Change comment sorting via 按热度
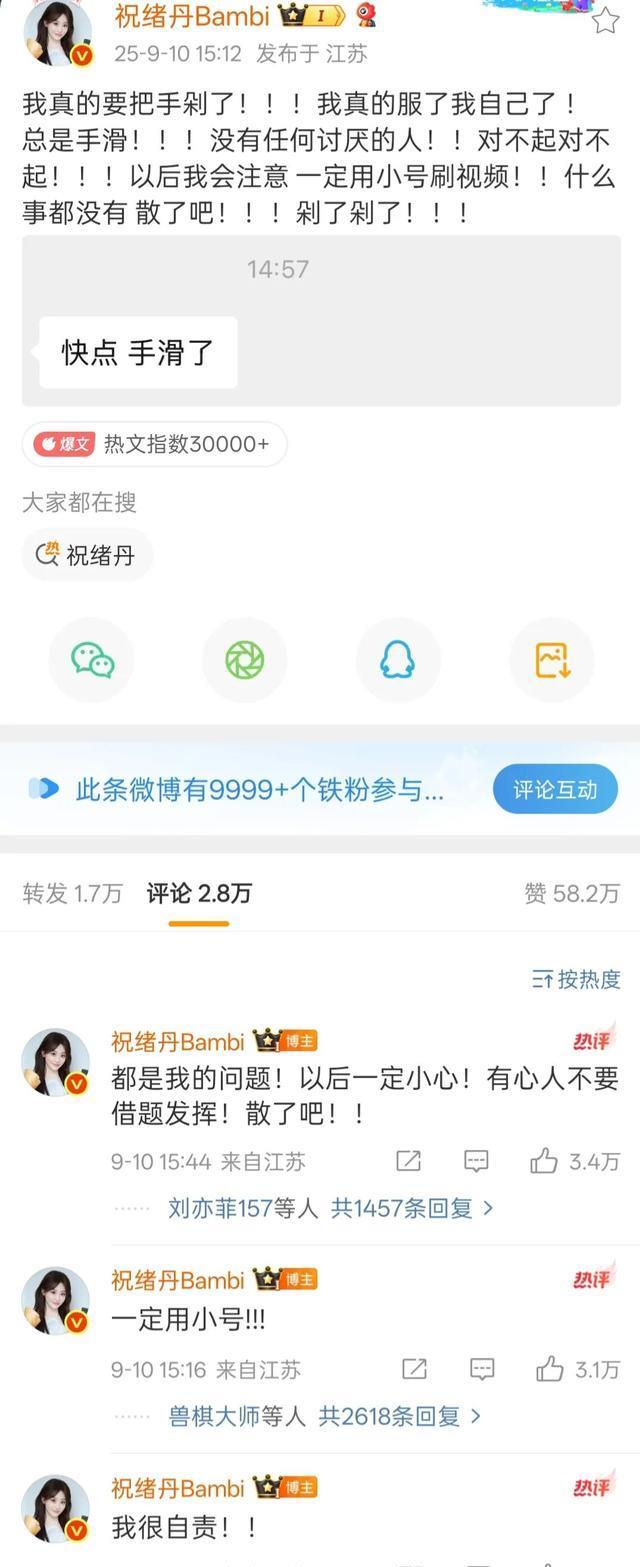 pyautogui.click(x=576, y=979)
